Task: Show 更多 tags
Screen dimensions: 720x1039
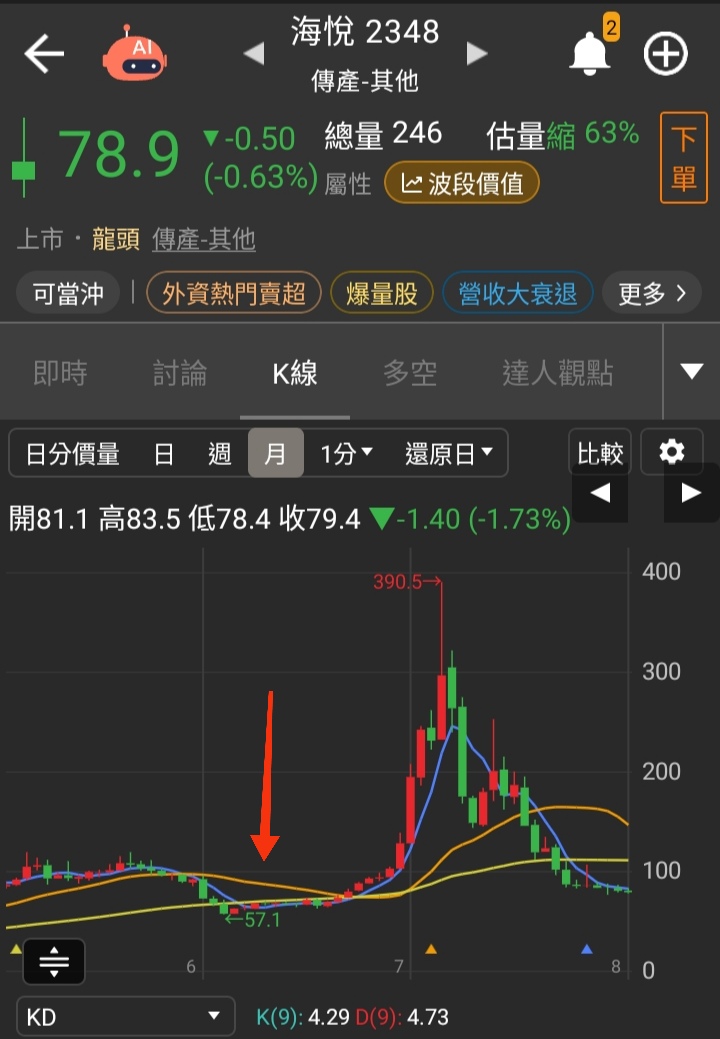Action: coord(652,293)
